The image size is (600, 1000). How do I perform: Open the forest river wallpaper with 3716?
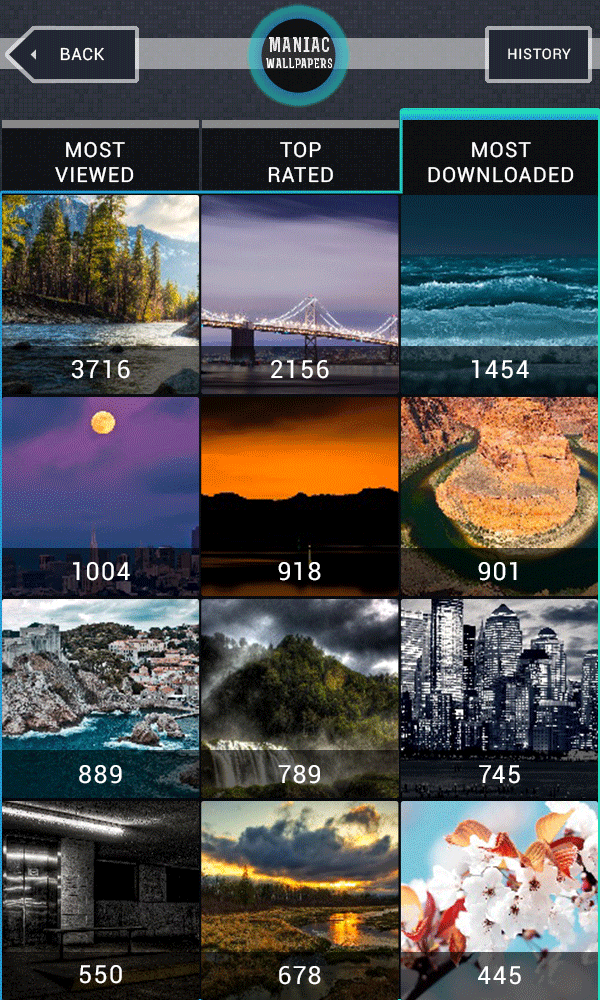pos(100,294)
